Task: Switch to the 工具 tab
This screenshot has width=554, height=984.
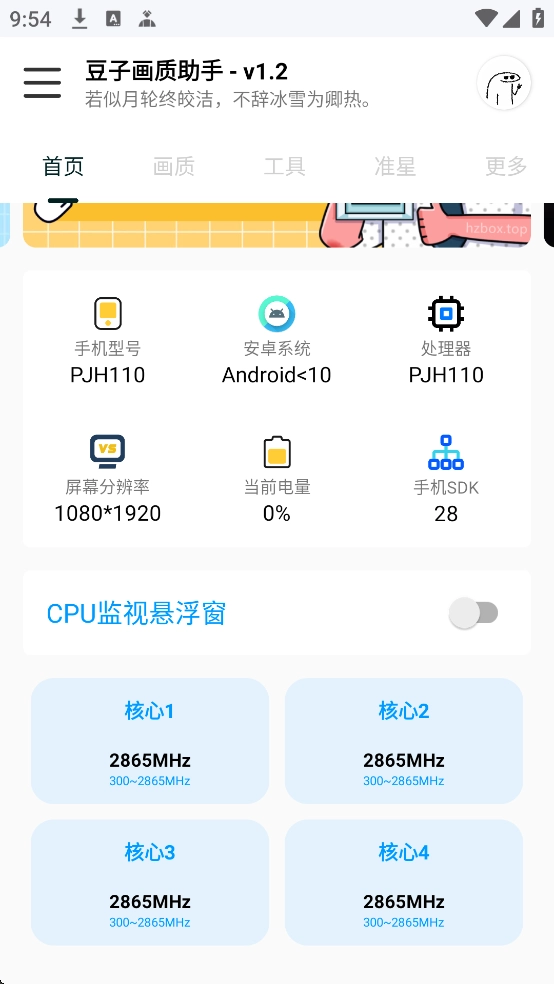Action: pos(284,166)
